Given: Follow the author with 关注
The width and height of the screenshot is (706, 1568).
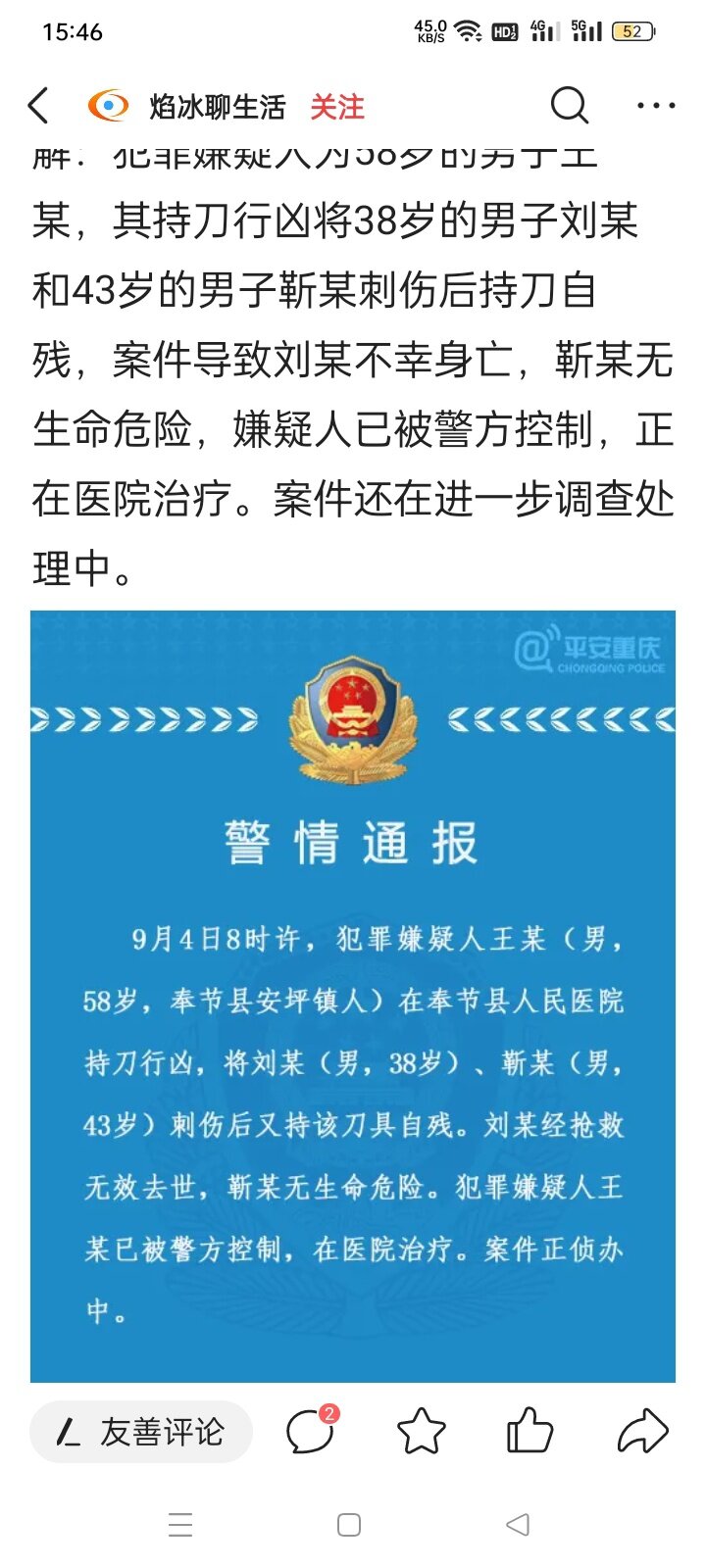Looking at the screenshot, I should point(337,106).
